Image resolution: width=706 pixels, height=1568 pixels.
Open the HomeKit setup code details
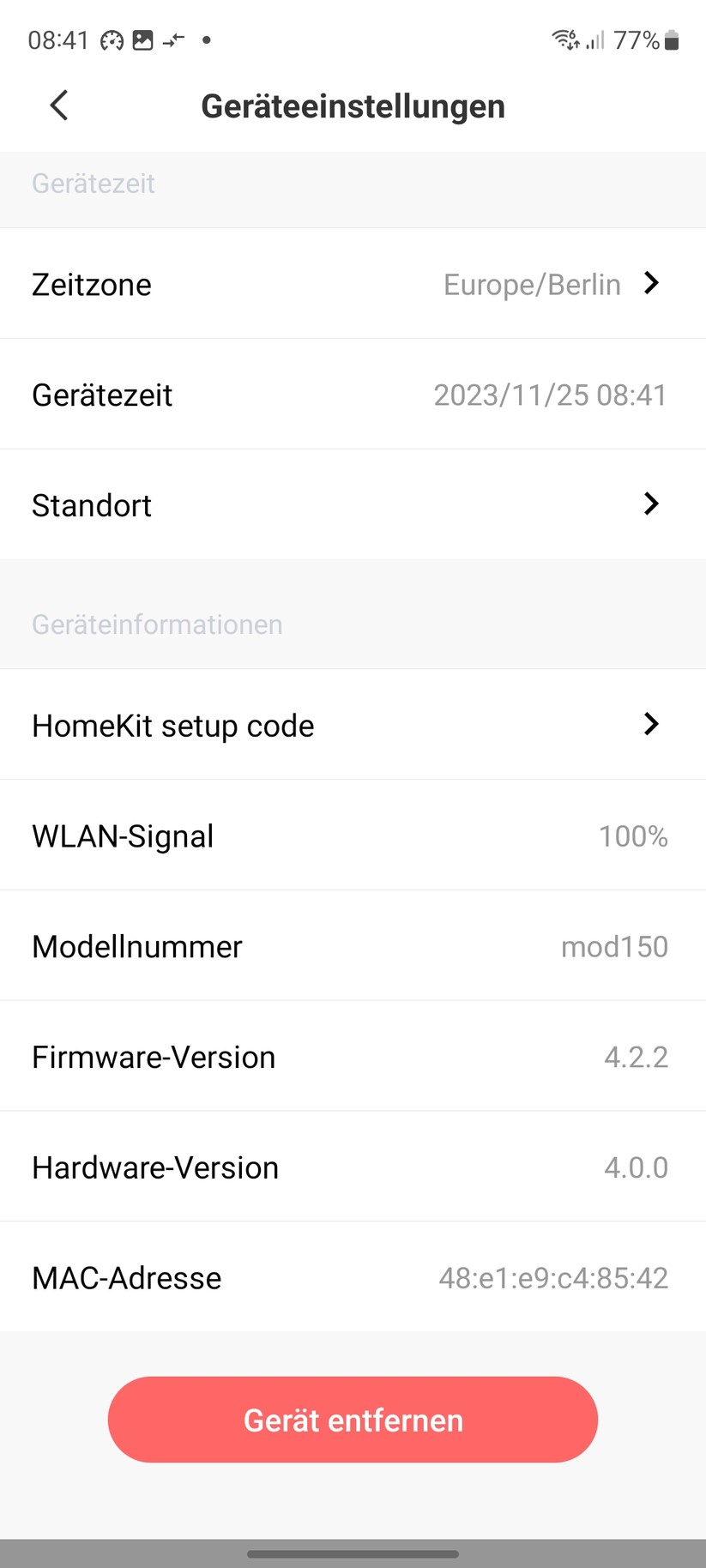pyautogui.click(x=353, y=725)
